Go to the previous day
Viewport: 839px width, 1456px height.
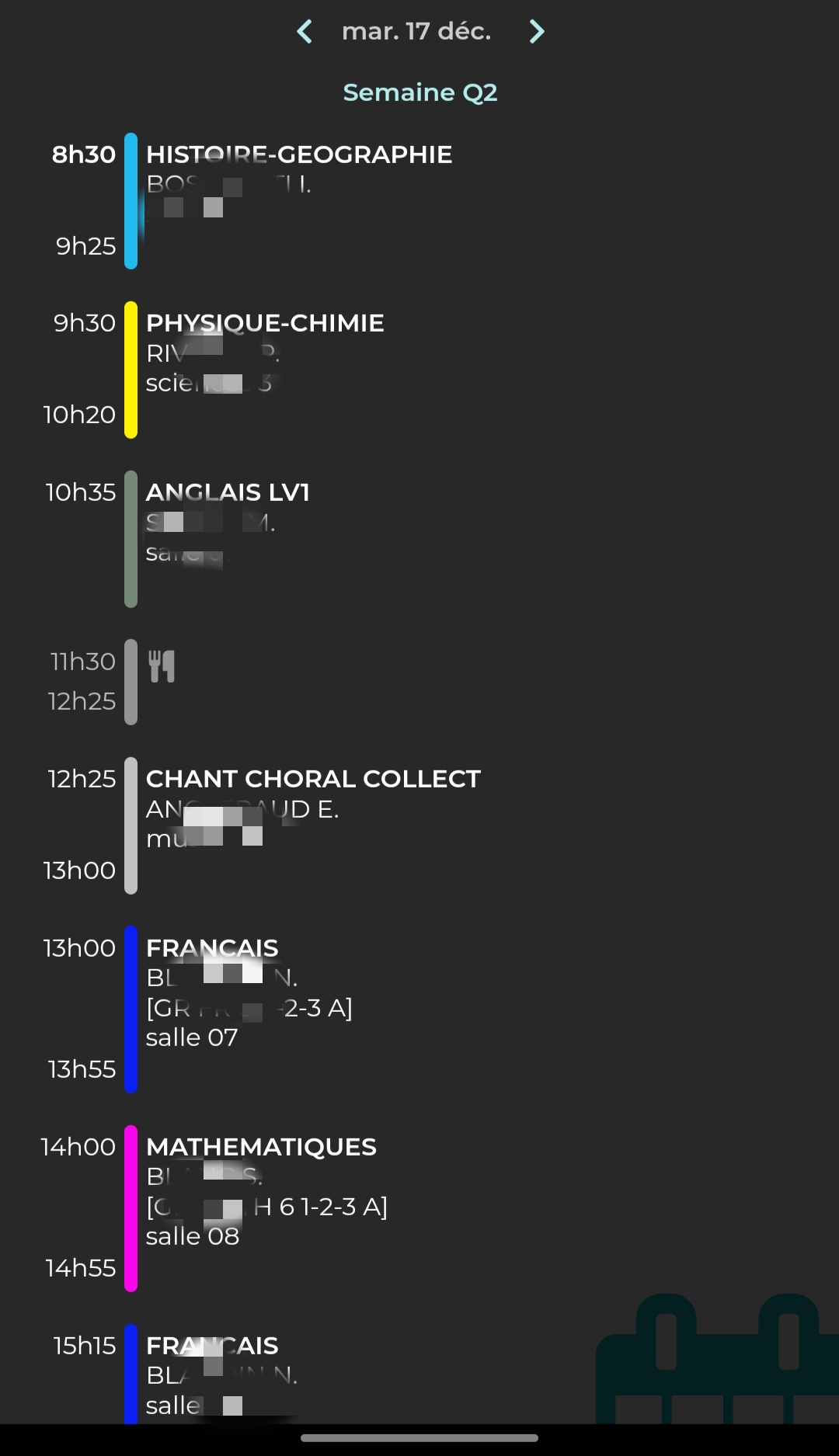coord(305,32)
